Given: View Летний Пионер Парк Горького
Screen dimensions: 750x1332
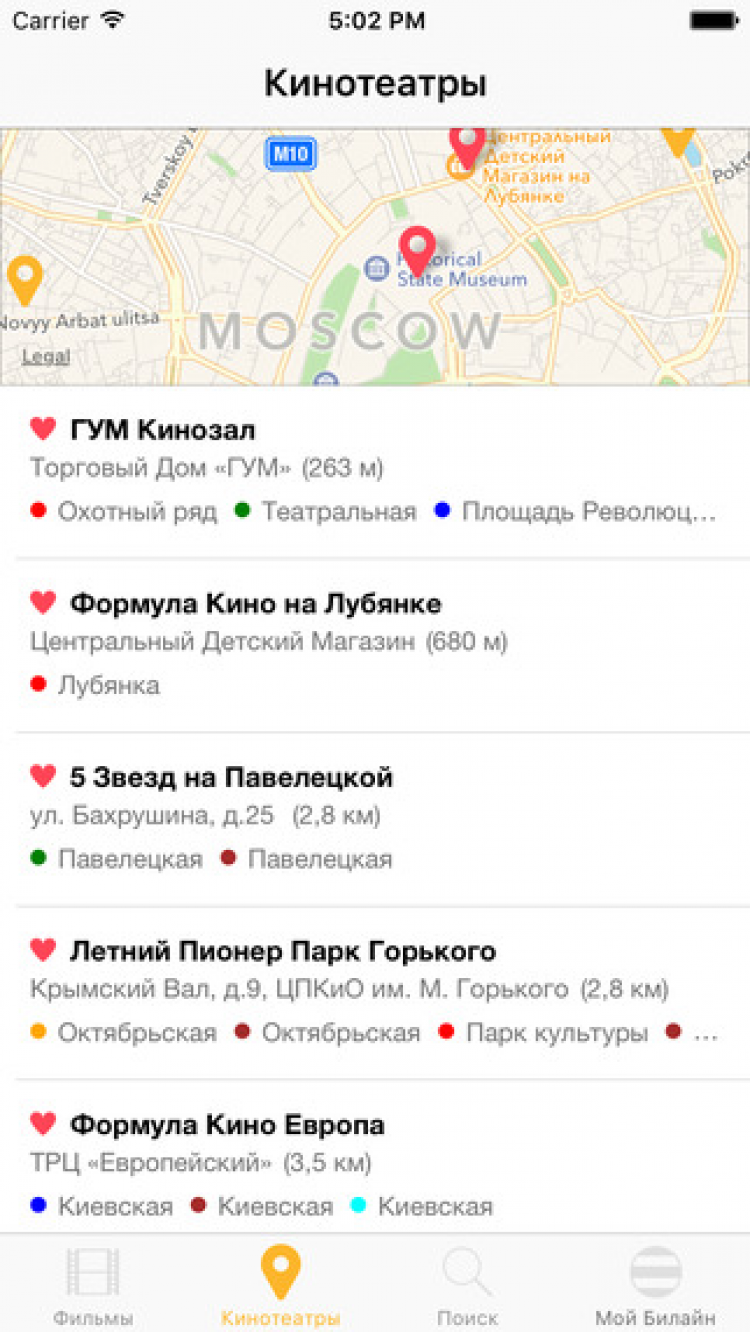Looking at the screenshot, I should point(375,991).
